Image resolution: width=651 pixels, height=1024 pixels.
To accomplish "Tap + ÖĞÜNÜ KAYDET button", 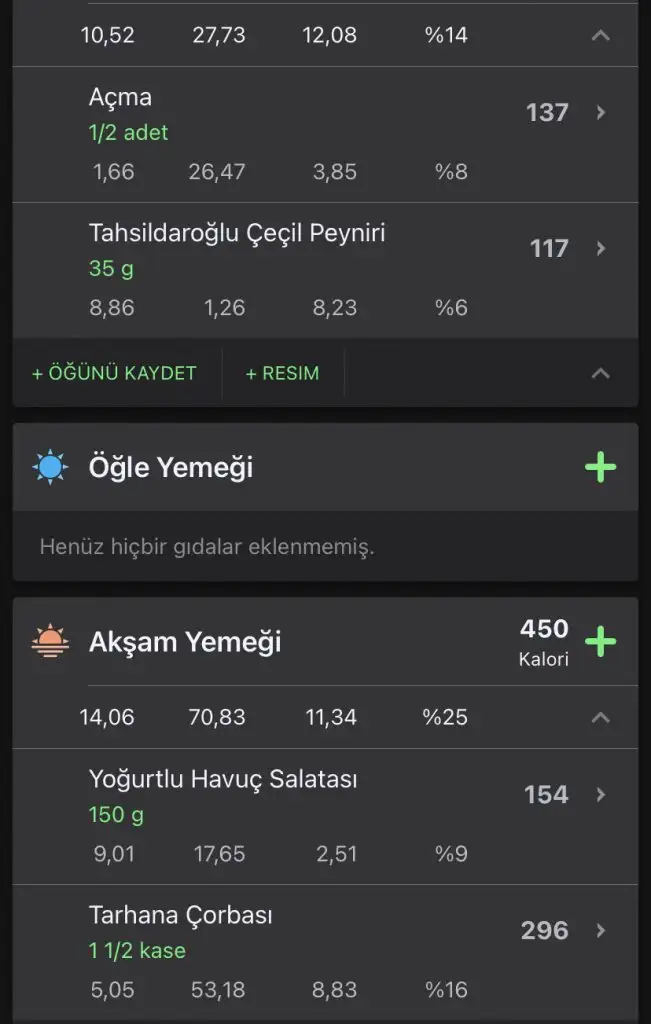I will (114, 373).
